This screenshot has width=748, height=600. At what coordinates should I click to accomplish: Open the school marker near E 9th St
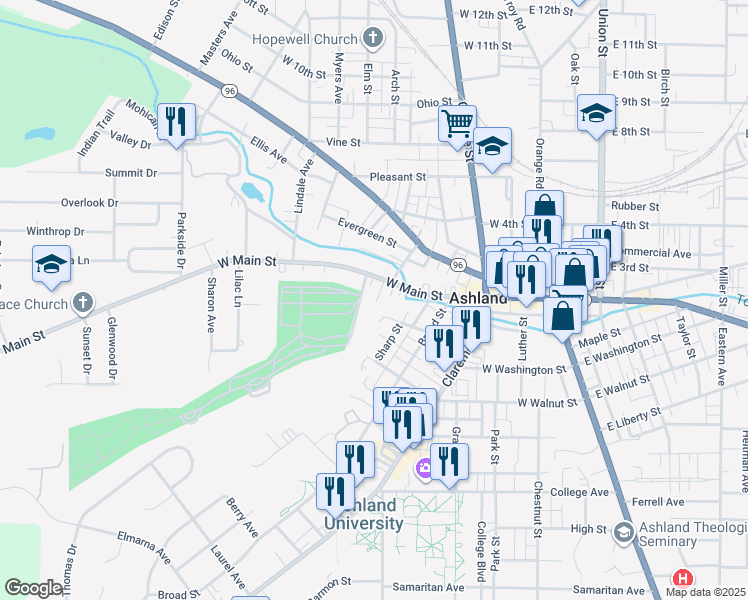click(596, 115)
